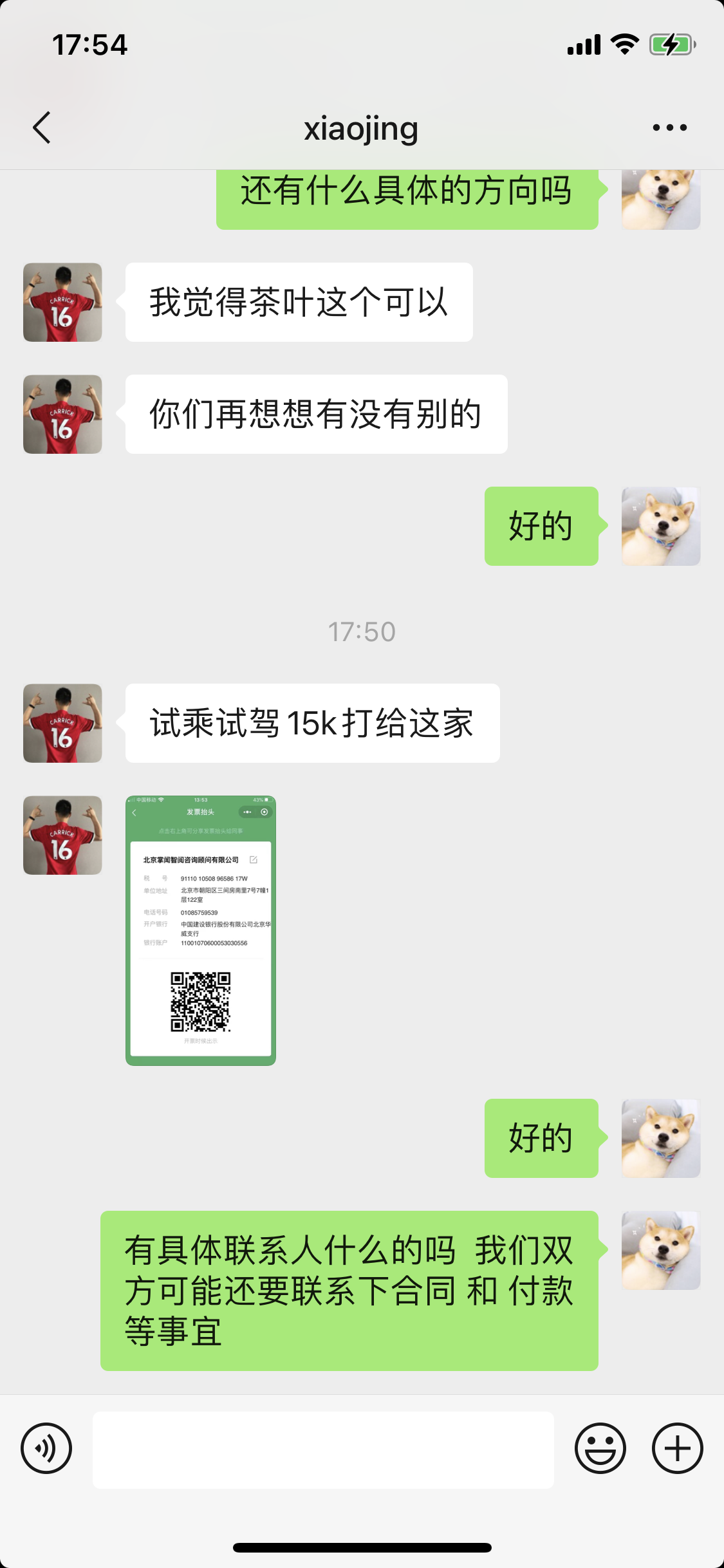Screen dimensions: 724x1568
Task: Focus the message text field
Action: (x=323, y=1450)
